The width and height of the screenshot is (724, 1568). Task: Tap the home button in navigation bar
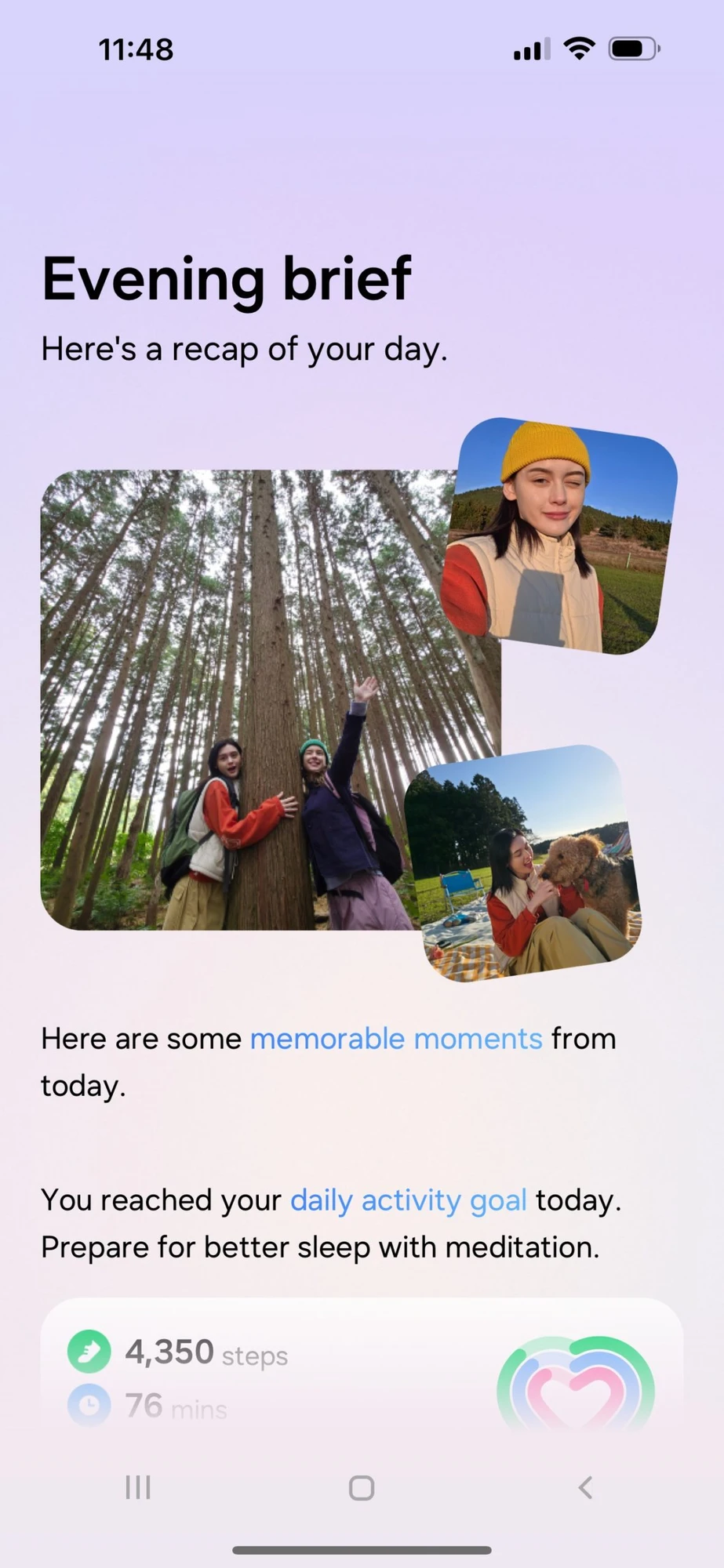click(x=362, y=1487)
